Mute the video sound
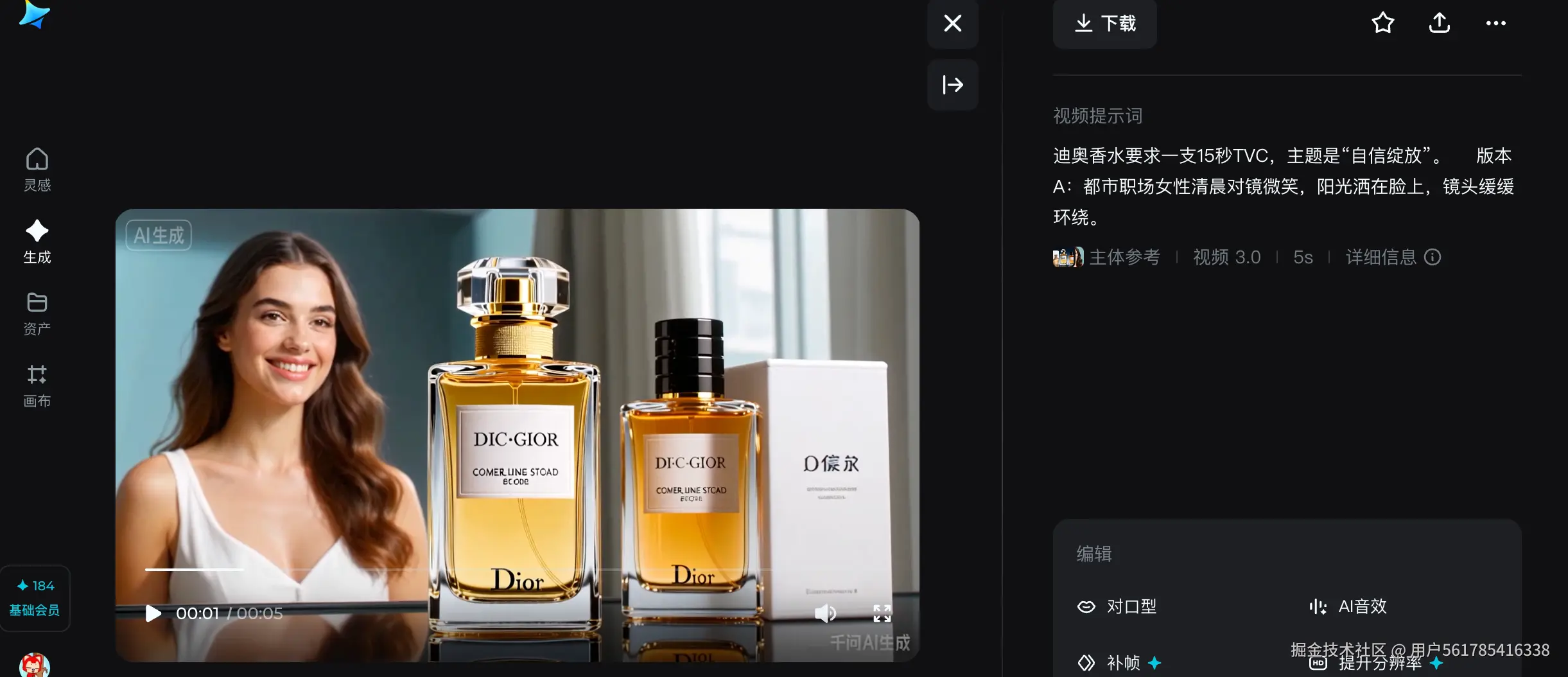 click(x=825, y=613)
